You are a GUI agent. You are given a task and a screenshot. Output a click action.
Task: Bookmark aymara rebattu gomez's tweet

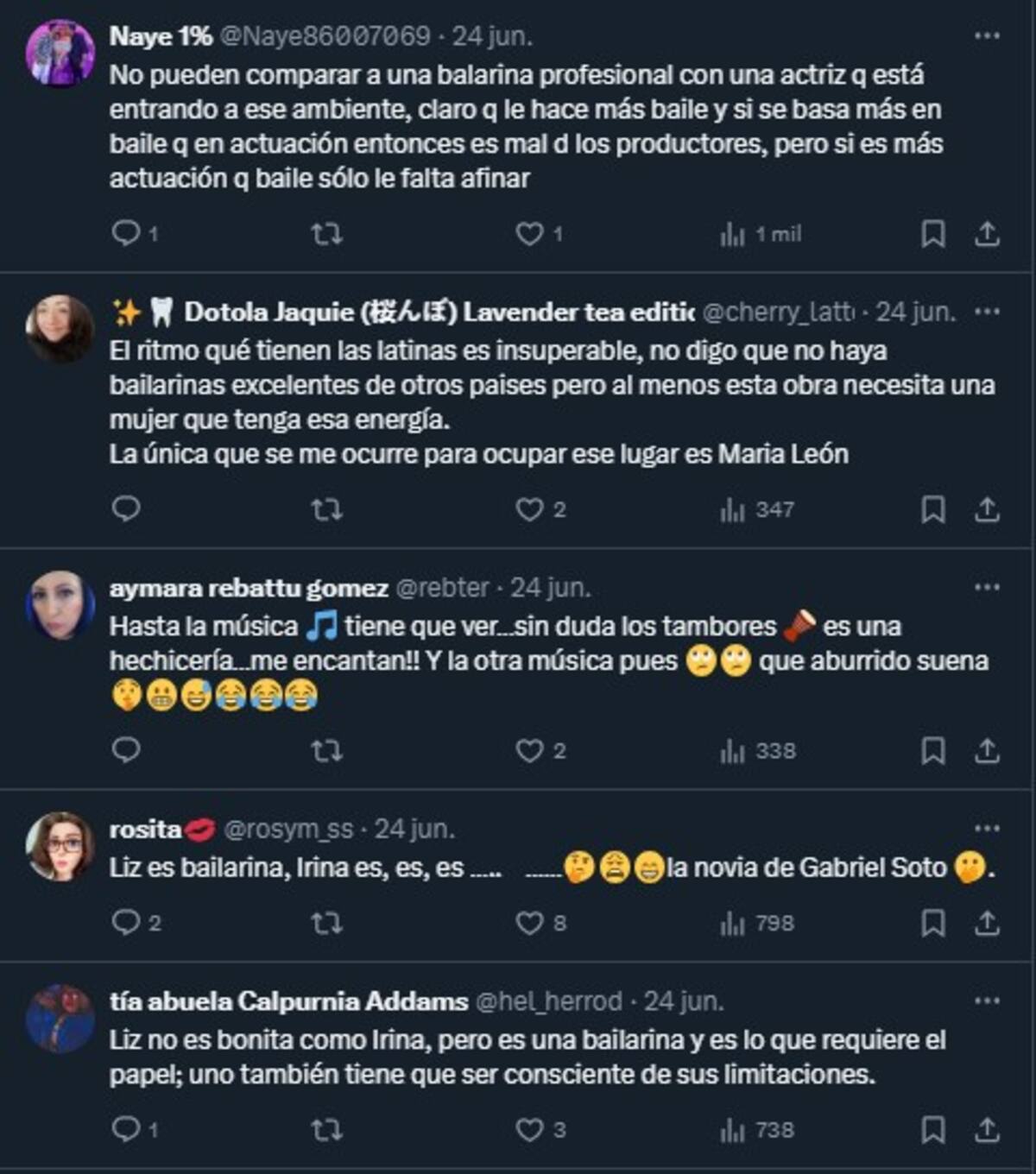(932, 750)
